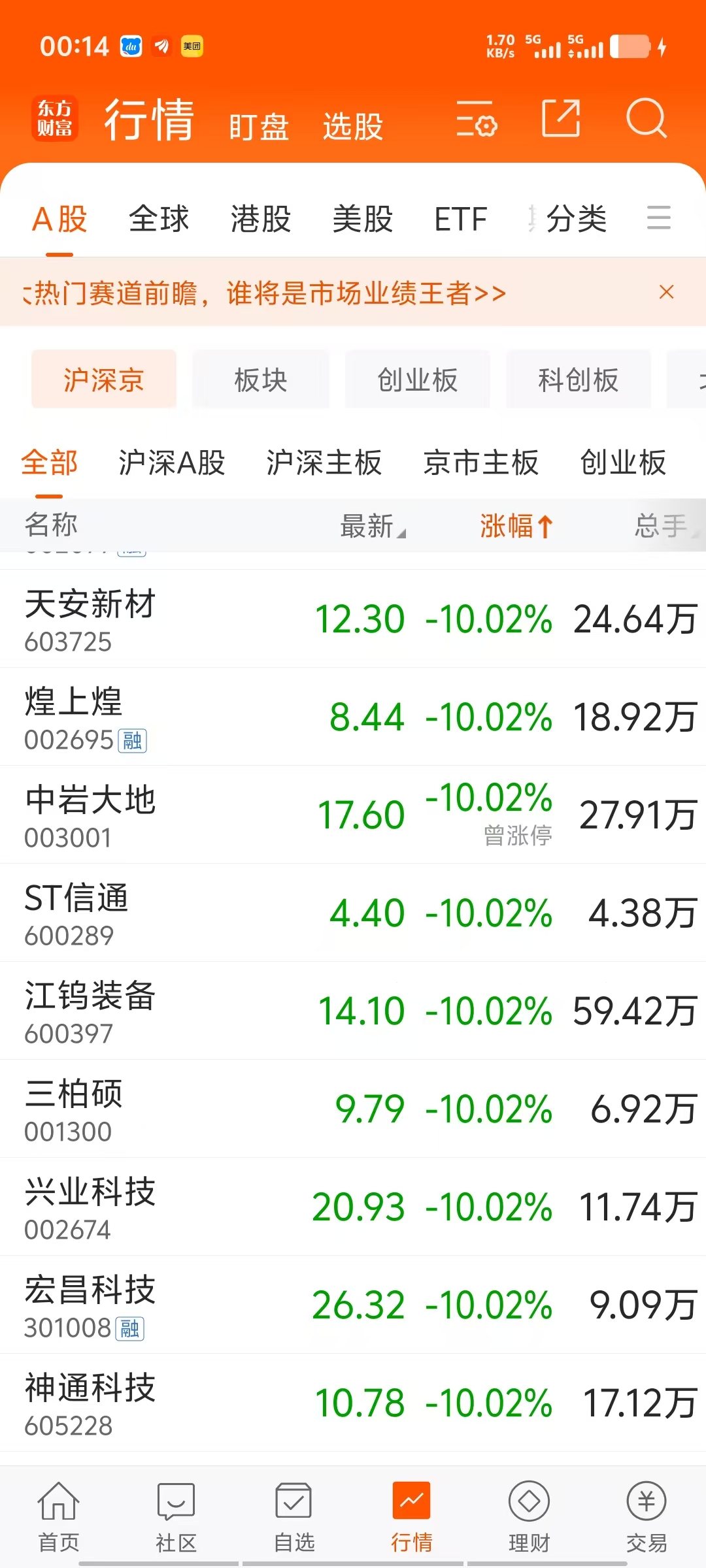Image resolution: width=706 pixels, height=1568 pixels.
Task: Switch to 盯盘 tab
Action: pyautogui.click(x=259, y=126)
